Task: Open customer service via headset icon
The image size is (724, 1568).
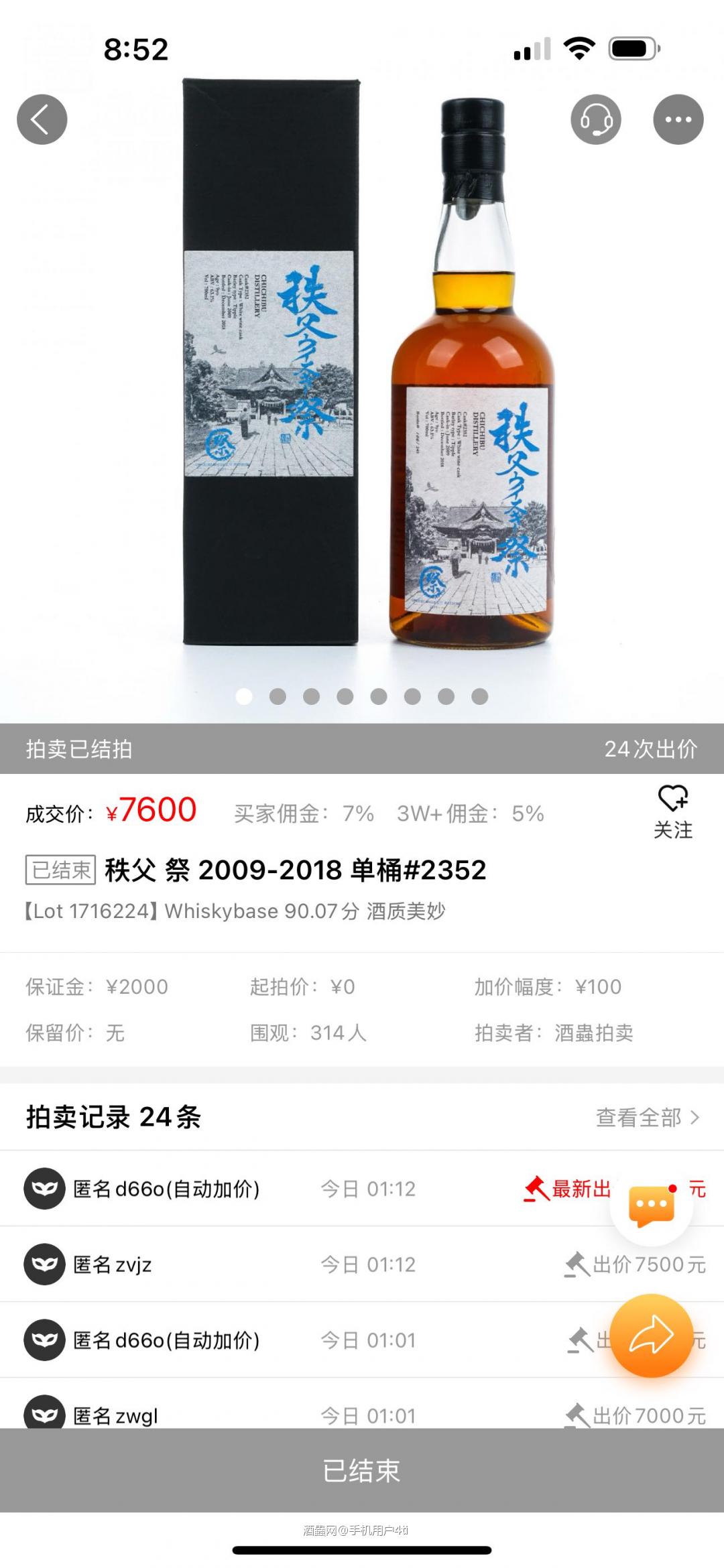Action: [595, 118]
